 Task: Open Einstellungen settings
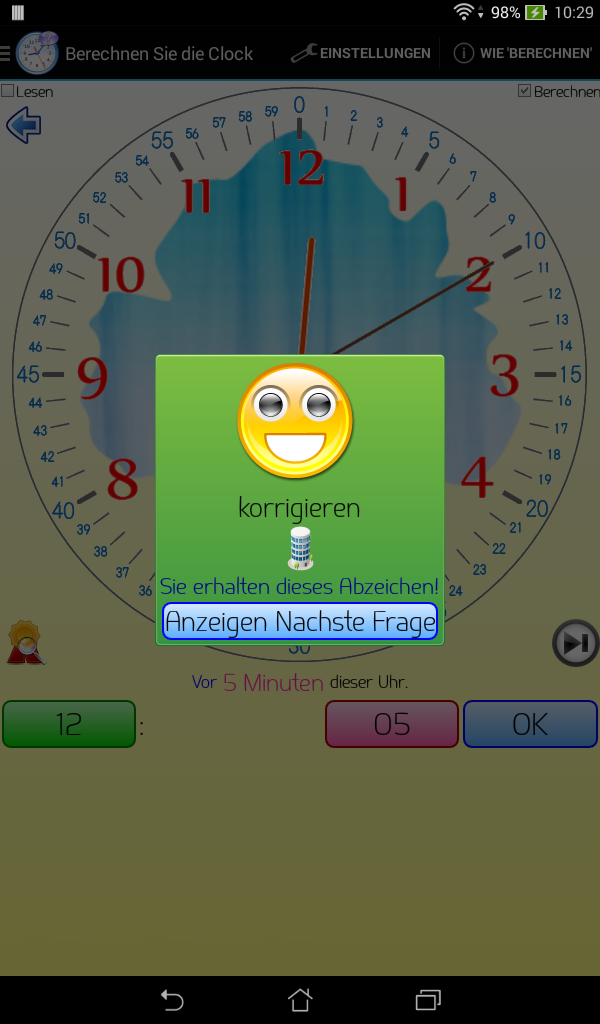[361, 53]
